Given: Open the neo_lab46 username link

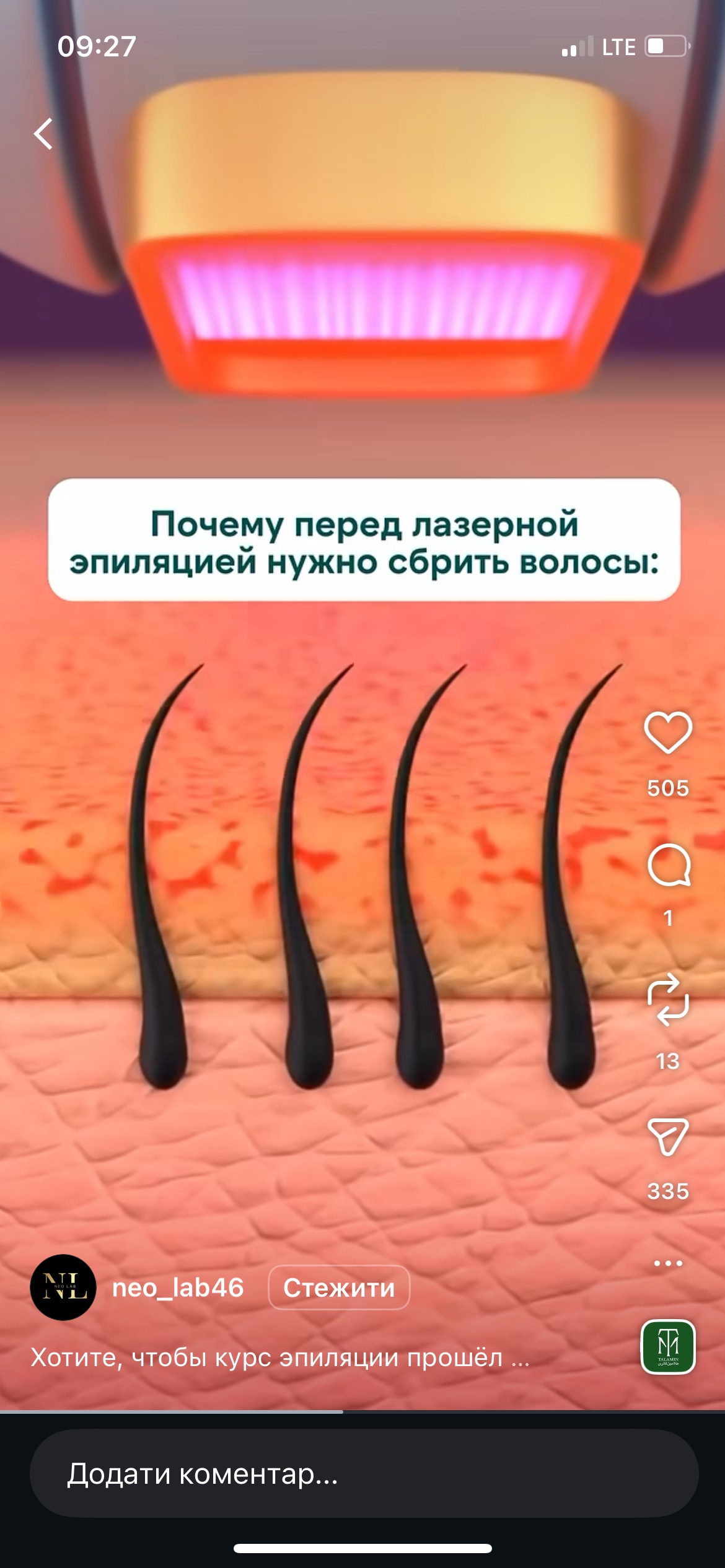Looking at the screenshot, I should coord(178,1288).
